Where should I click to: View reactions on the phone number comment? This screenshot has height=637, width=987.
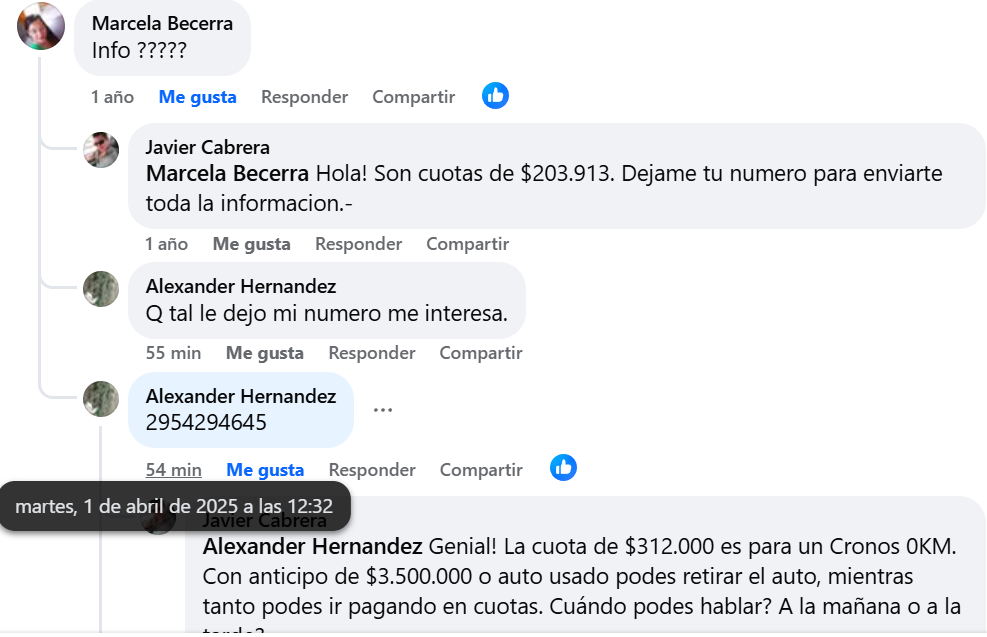[x=563, y=467]
